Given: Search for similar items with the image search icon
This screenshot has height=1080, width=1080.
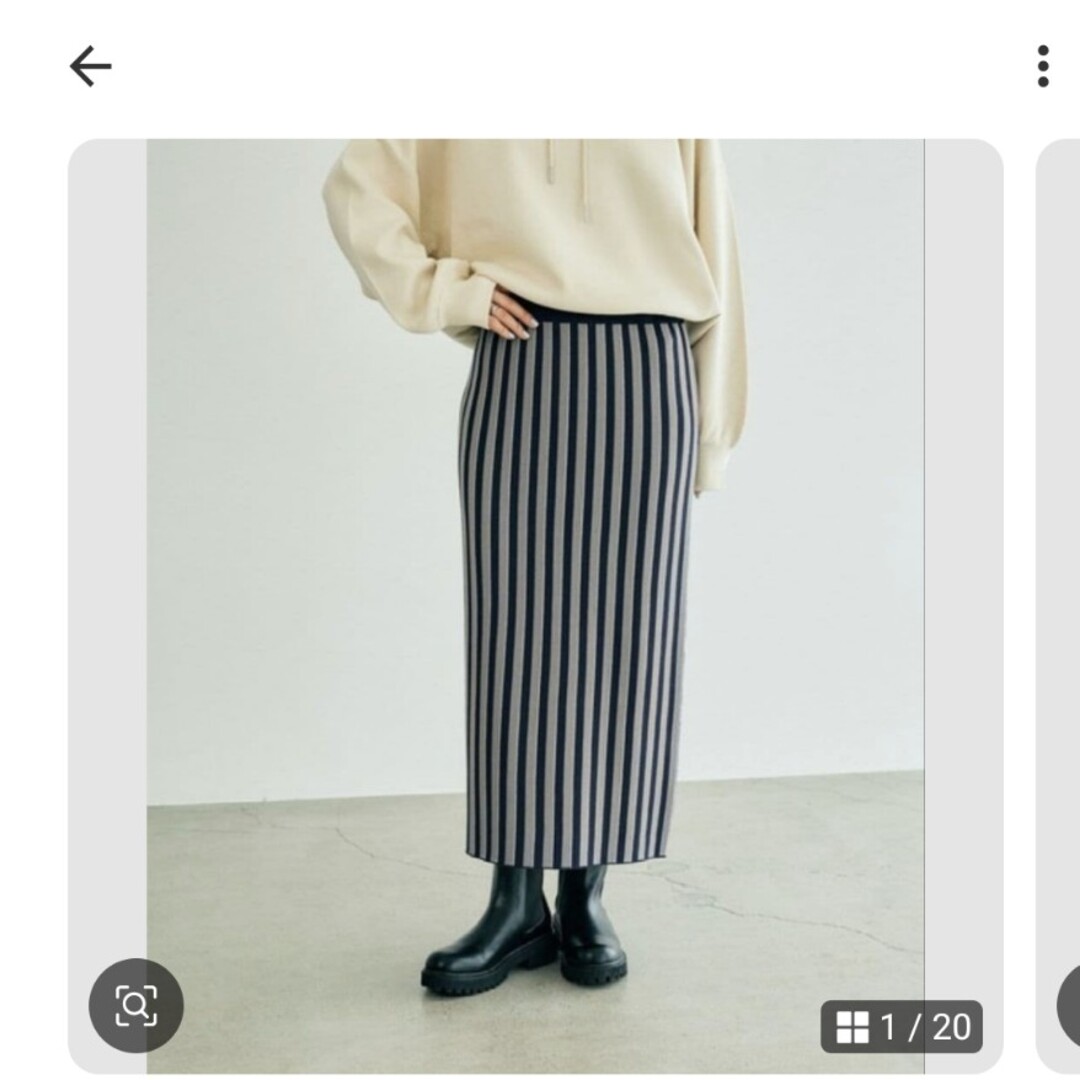Looking at the screenshot, I should pos(136,1005).
